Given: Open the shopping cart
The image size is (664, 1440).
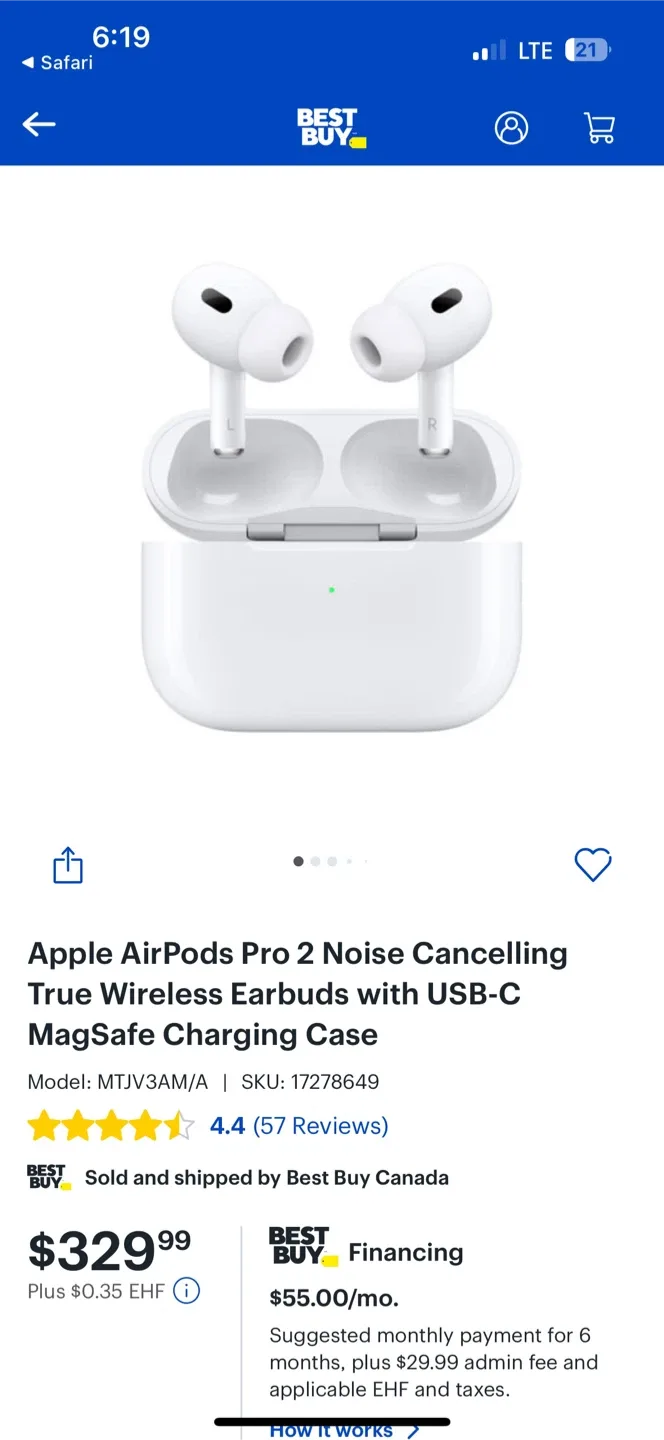Looking at the screenshot, I should [x=599, y=127].
